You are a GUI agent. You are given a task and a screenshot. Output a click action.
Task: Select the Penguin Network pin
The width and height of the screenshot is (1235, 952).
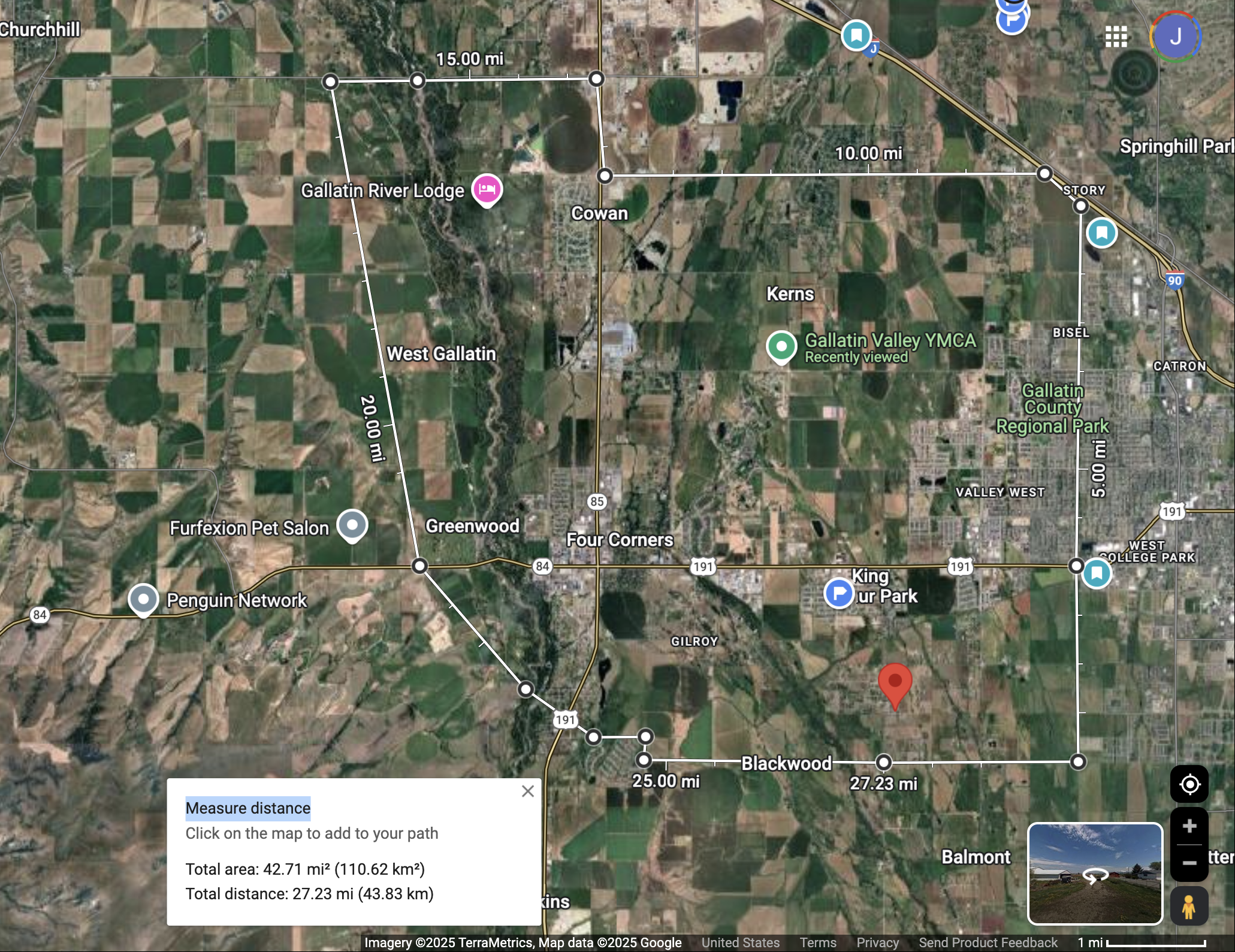click(143, 599)
